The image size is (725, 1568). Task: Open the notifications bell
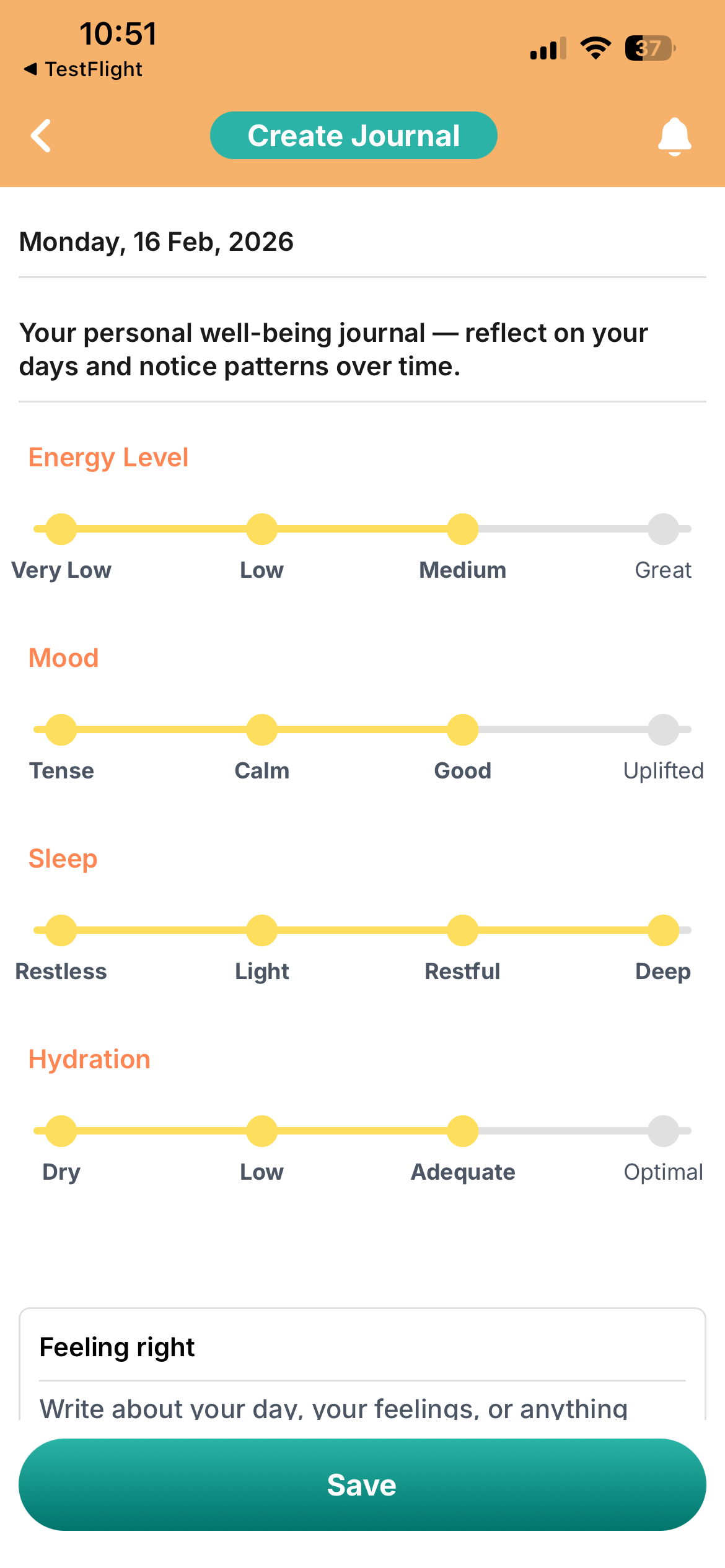tap(674, 136)
